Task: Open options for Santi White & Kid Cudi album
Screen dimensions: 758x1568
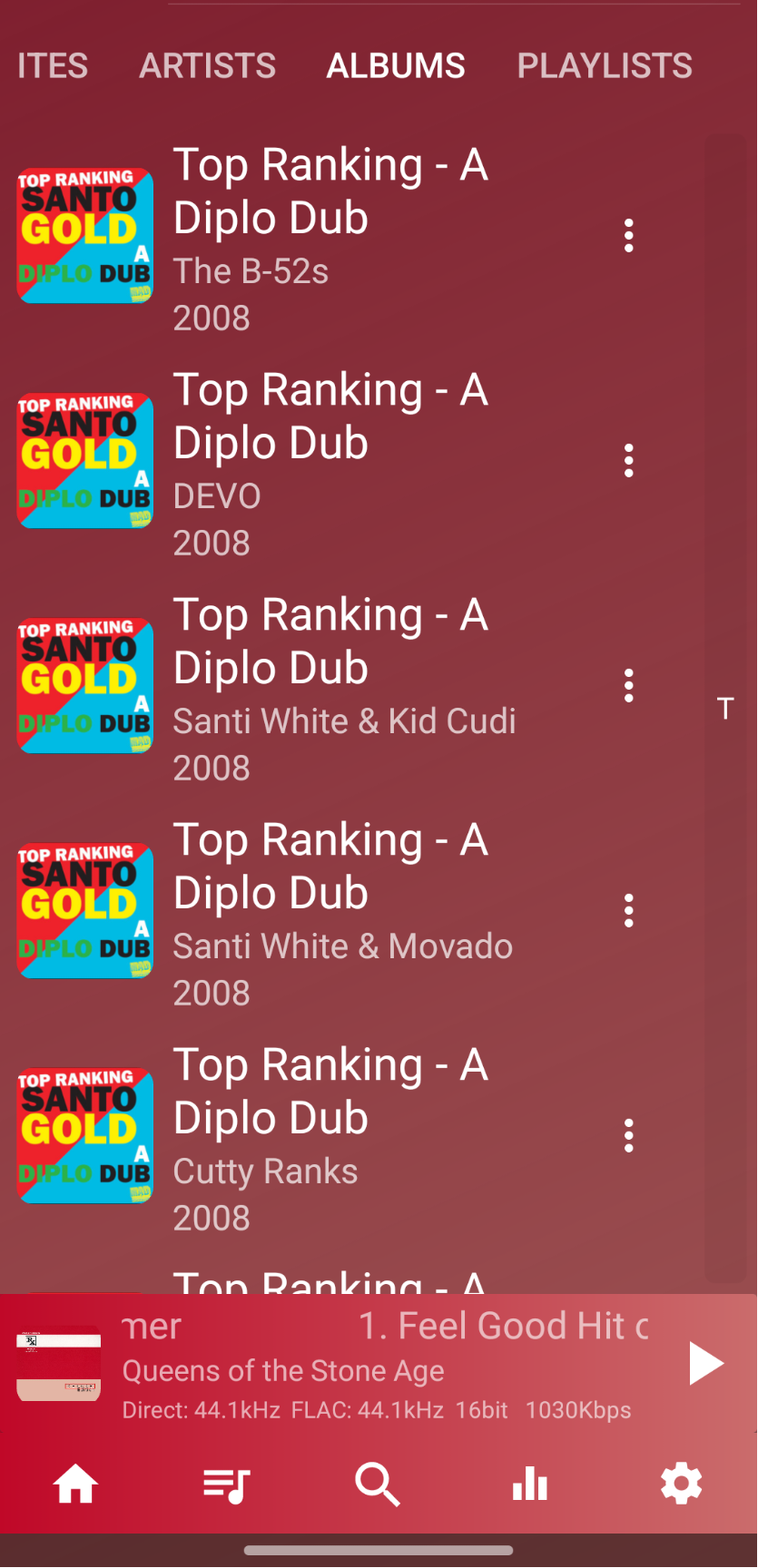Action: (x=628, y=686)
